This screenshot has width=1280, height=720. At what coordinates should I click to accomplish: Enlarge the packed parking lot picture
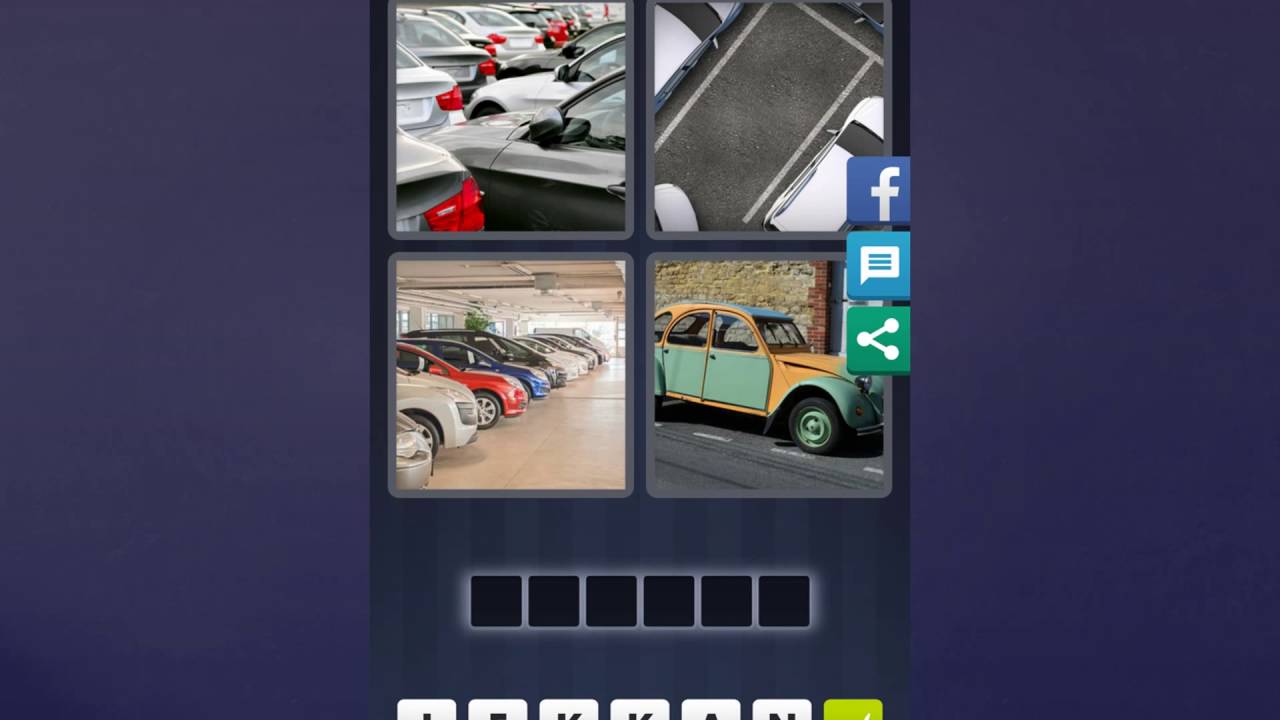510,117
